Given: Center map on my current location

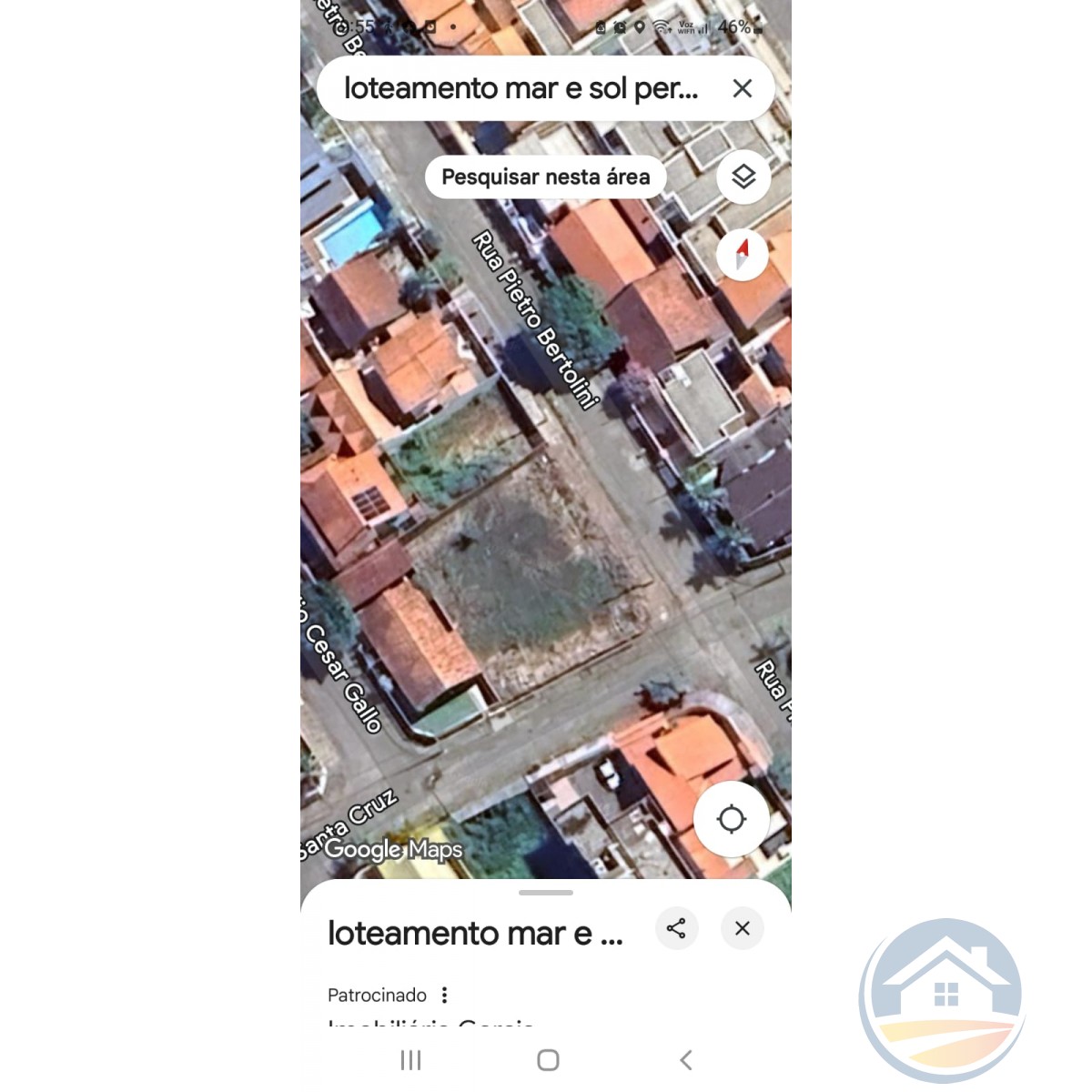Looking at the screenshot, I should (731, 819).
